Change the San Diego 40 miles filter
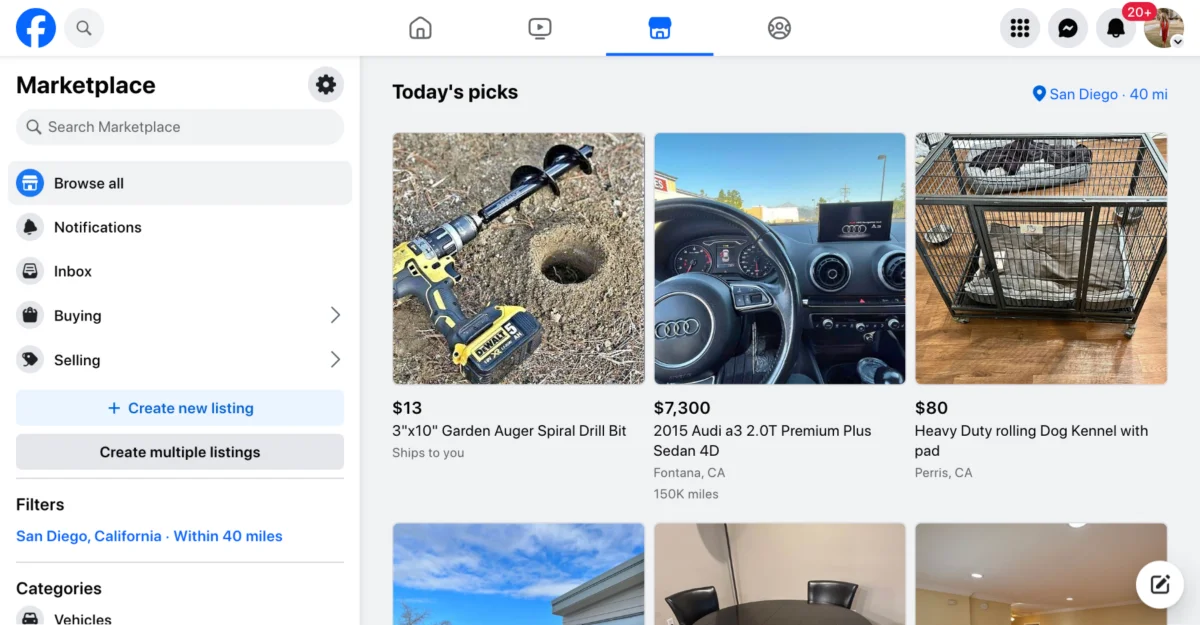This screenshot has height=625, width=1200. pos(149,536)
